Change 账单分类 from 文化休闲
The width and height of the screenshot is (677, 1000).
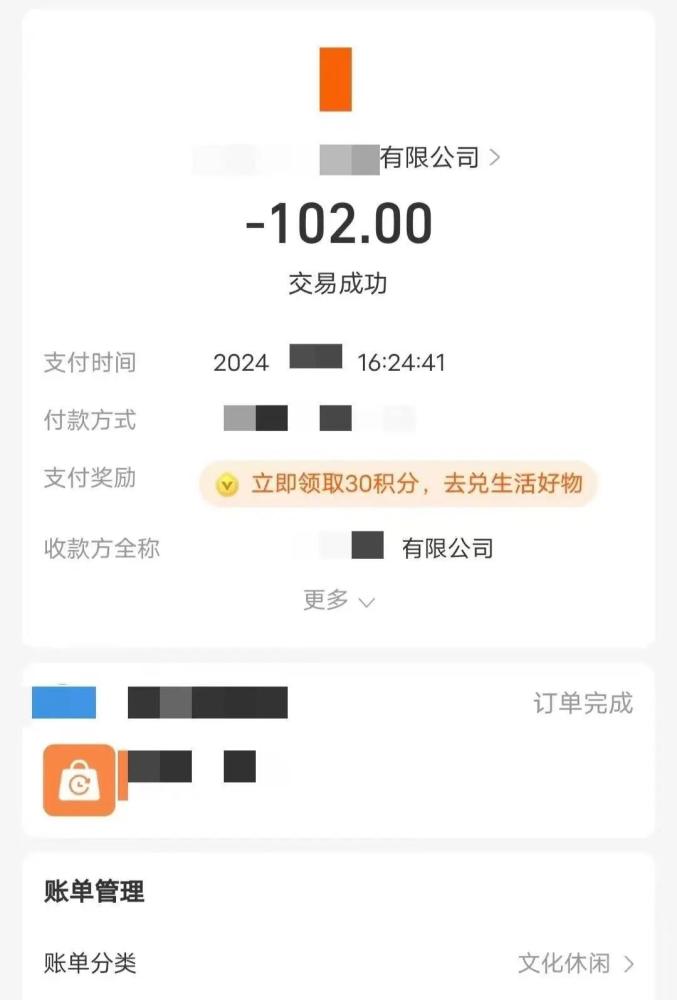point(575,963)
